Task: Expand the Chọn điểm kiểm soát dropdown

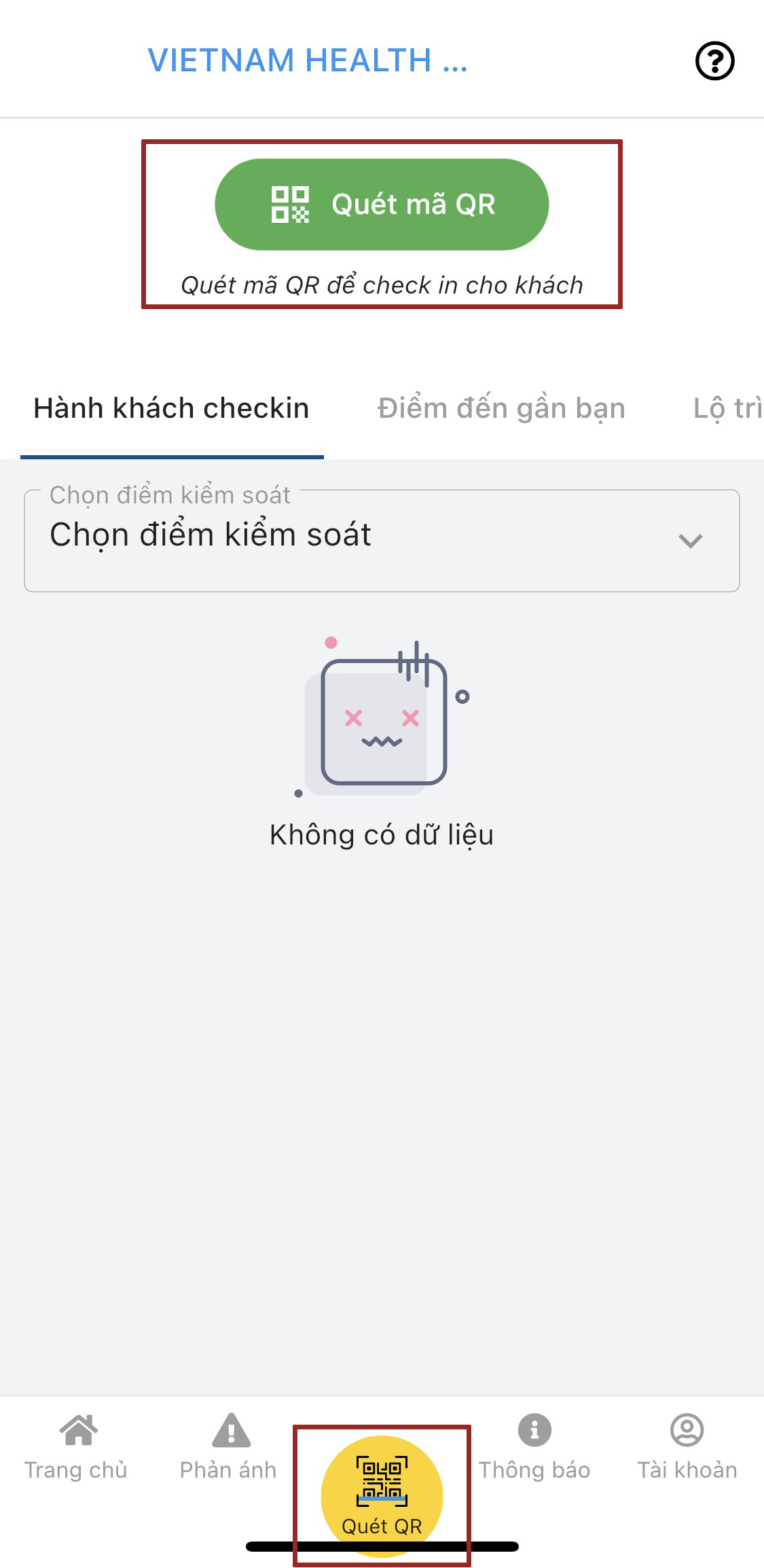Action: (382, 541)
